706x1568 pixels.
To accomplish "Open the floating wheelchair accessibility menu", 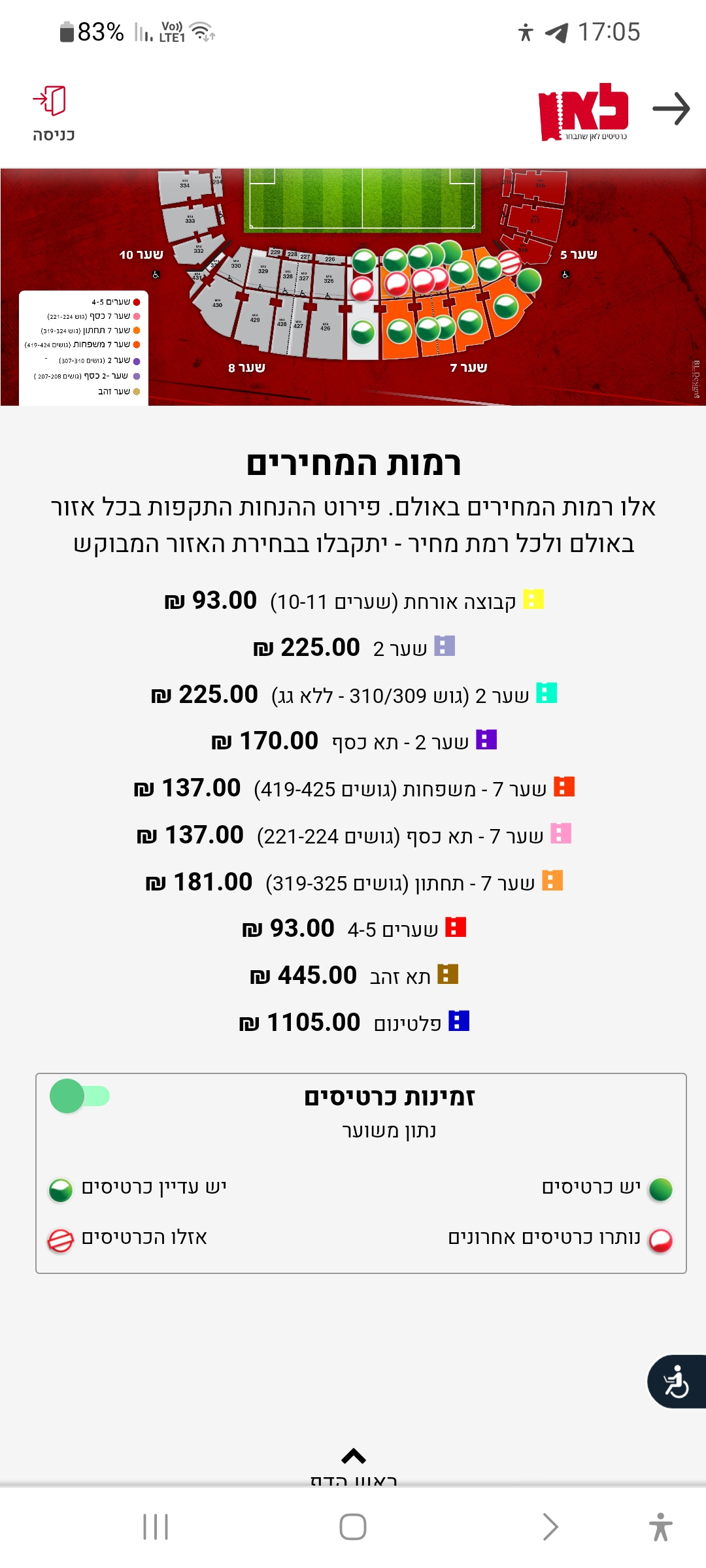I will pos(677,1381).
